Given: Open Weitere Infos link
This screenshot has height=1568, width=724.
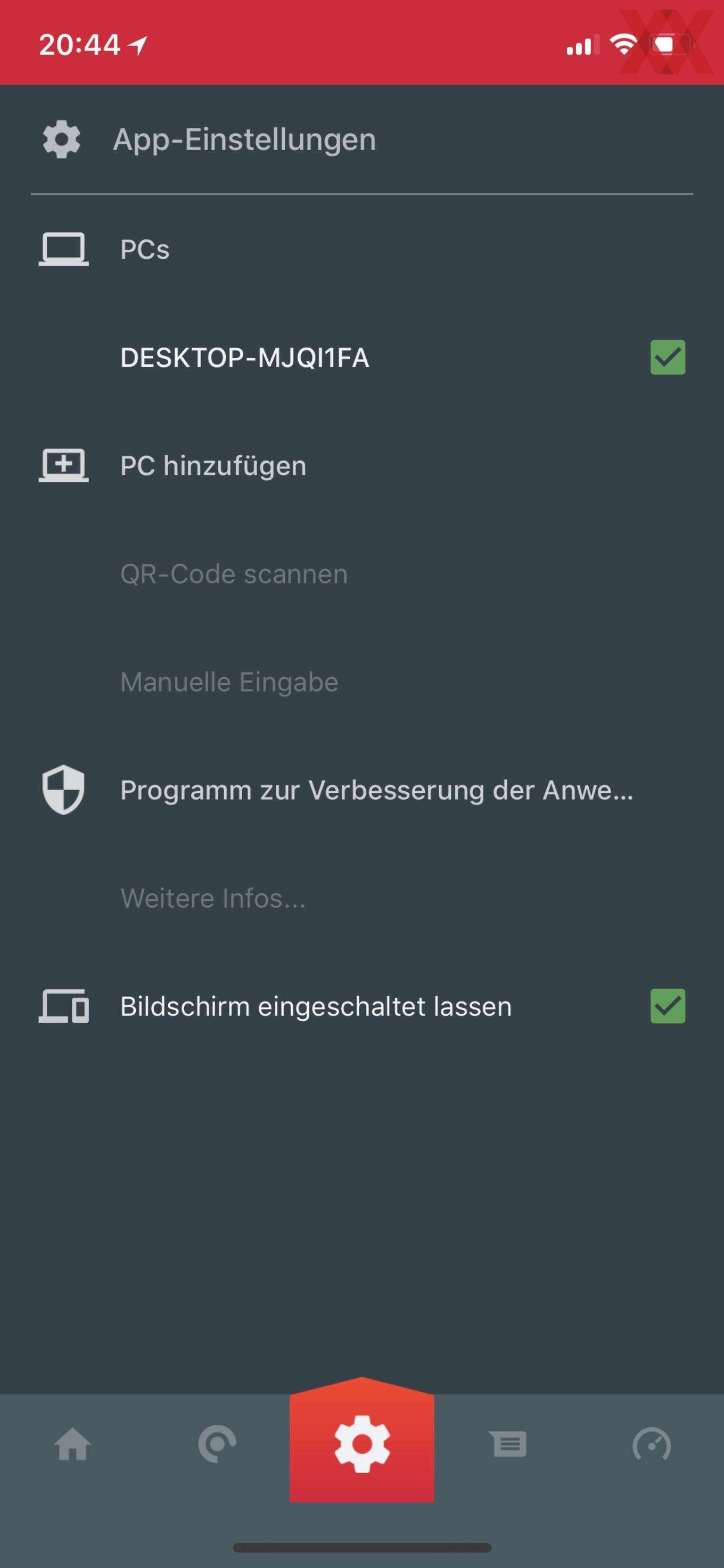Looking at the screenshot, I should [x=213, y=898].
